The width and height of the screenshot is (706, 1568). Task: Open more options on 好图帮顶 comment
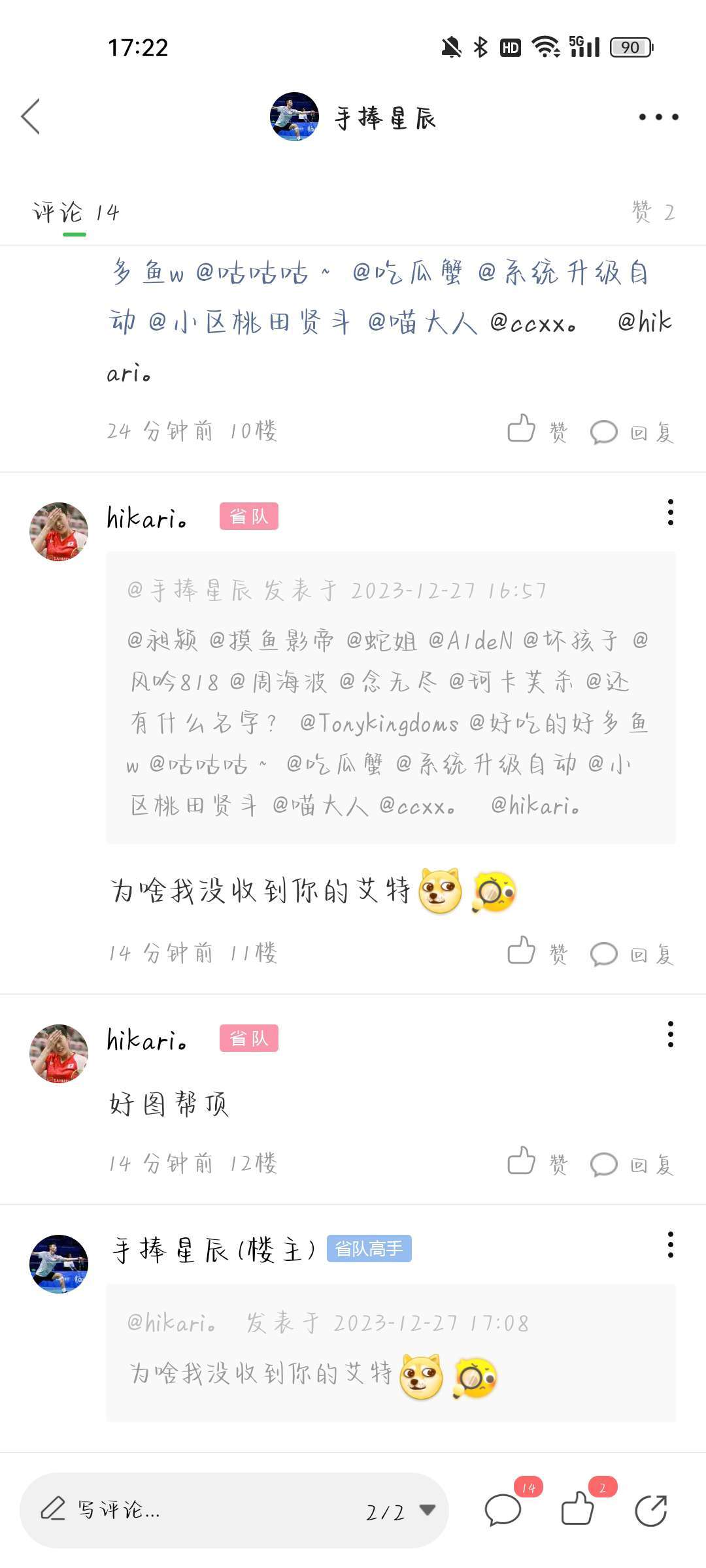click(x=670, y=1034)
